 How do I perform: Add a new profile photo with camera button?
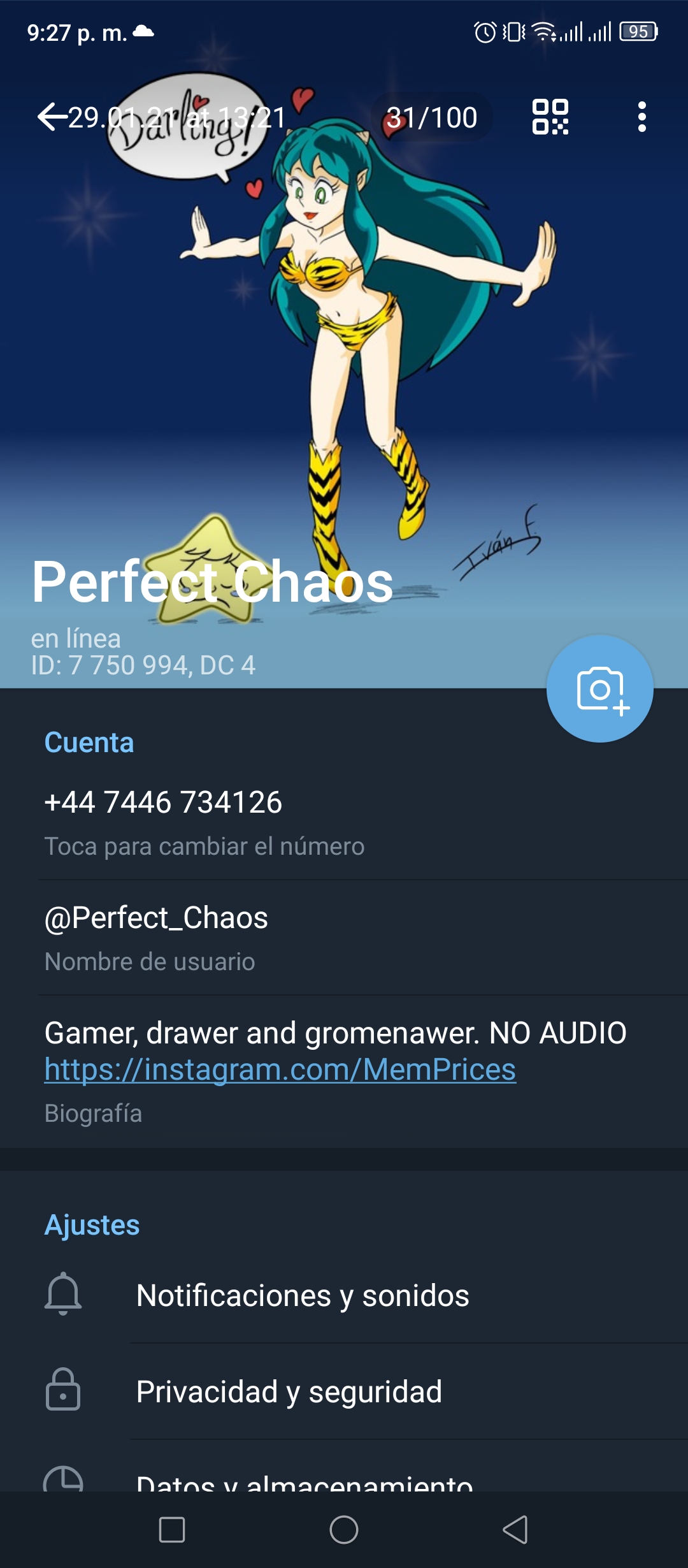(600, 689)
